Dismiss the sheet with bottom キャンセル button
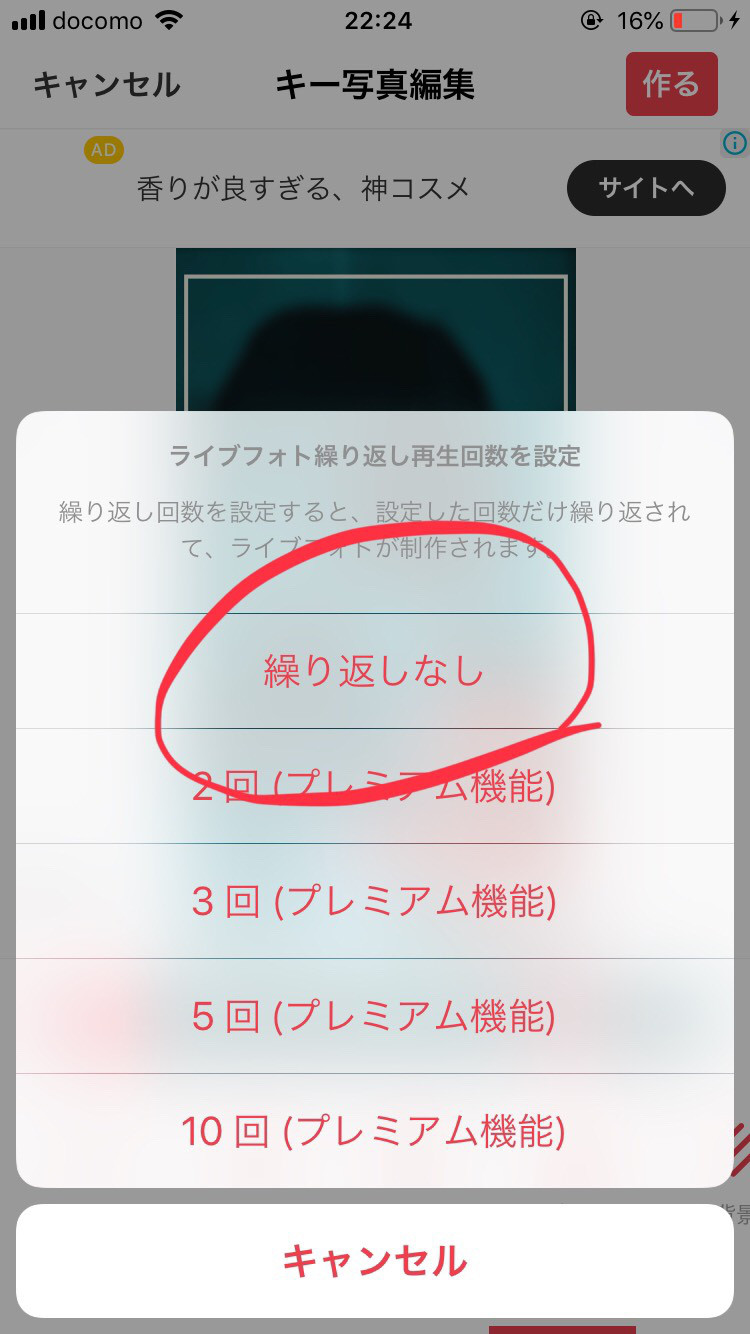 click(x=374, y=1261)
